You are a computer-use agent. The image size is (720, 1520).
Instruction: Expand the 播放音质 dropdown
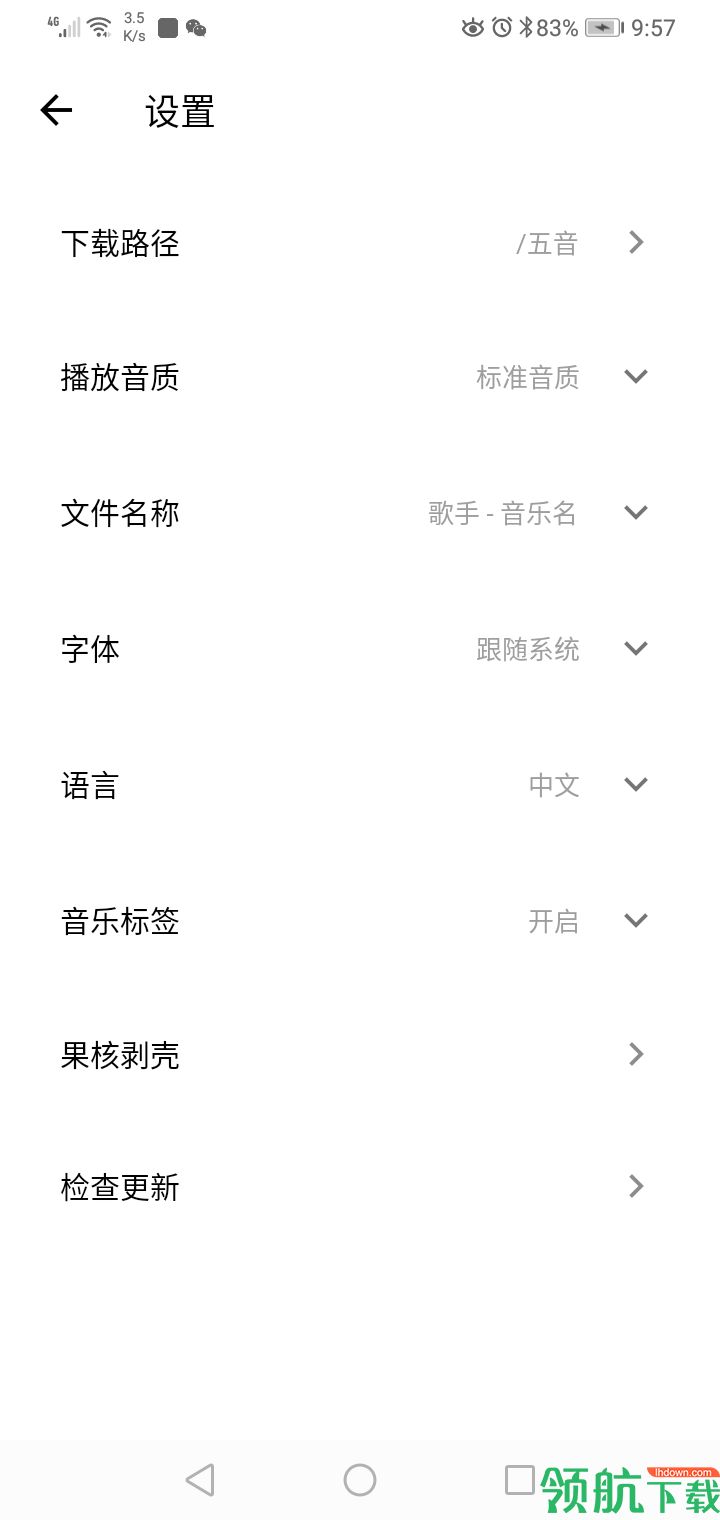pos(636,377)
